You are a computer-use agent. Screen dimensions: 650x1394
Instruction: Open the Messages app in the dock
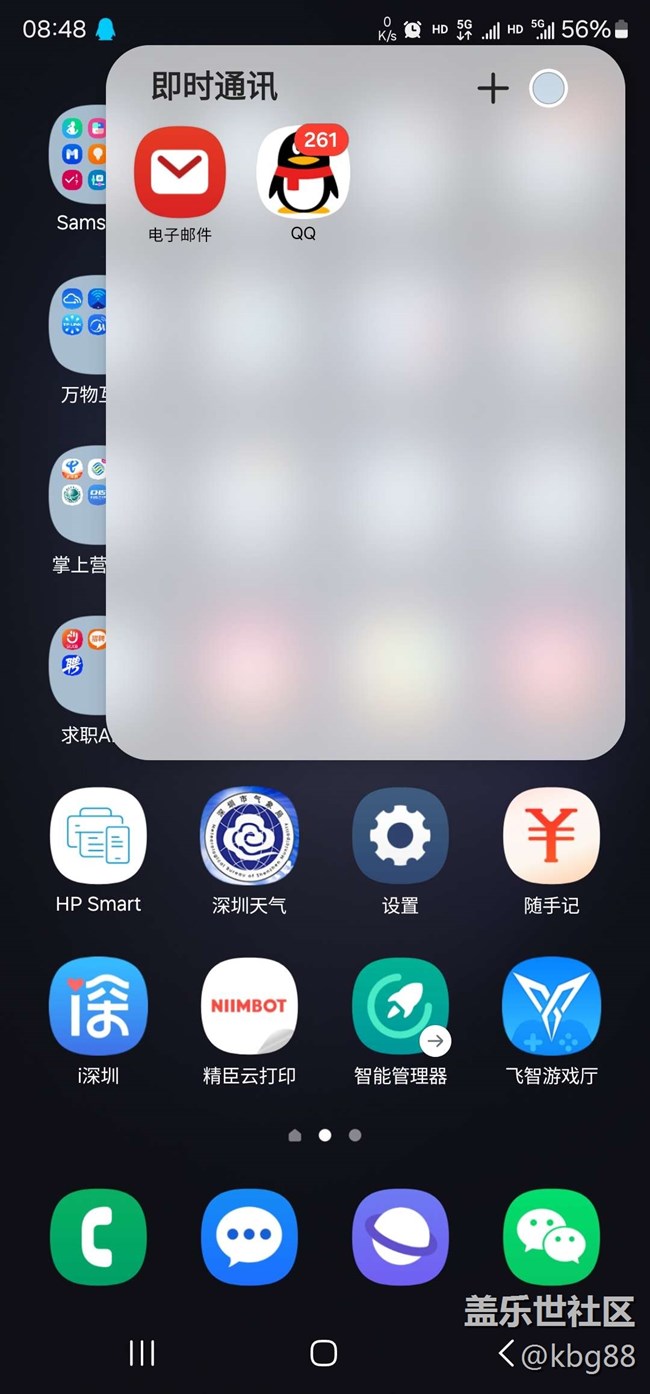point(249,1236)
